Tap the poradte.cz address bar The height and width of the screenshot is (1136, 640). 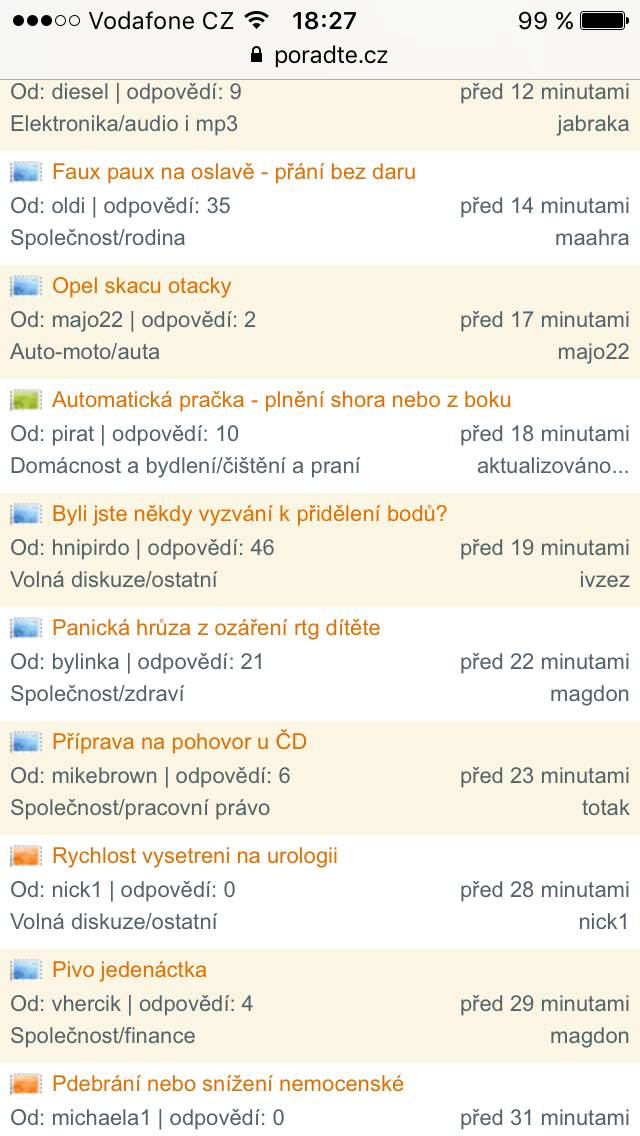[x=320, y=55]
